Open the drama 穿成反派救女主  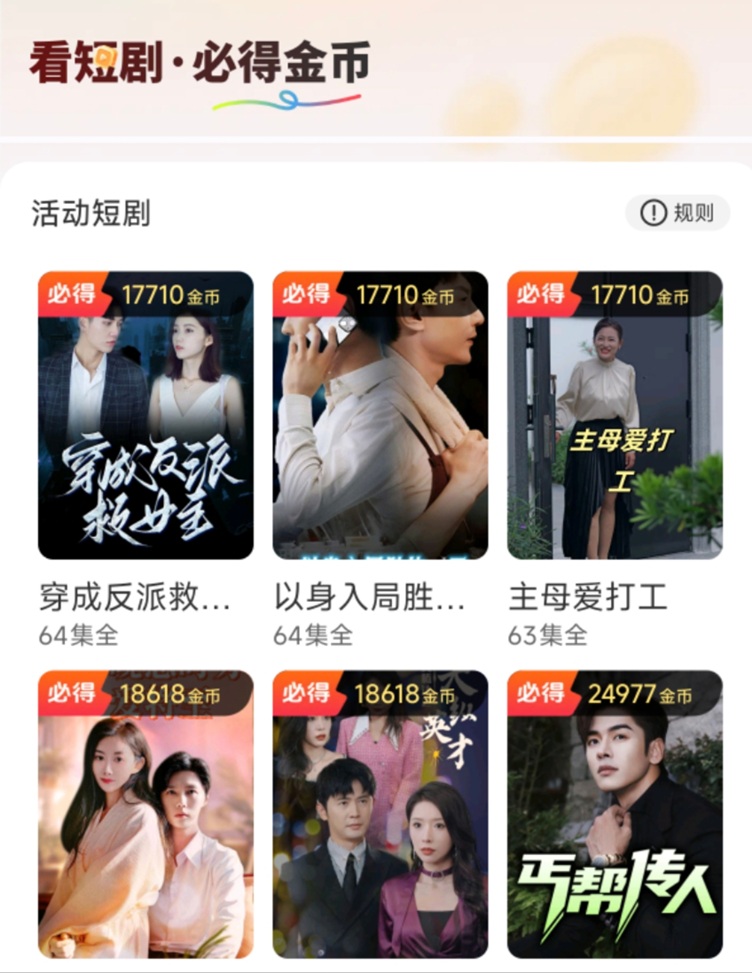146,416
